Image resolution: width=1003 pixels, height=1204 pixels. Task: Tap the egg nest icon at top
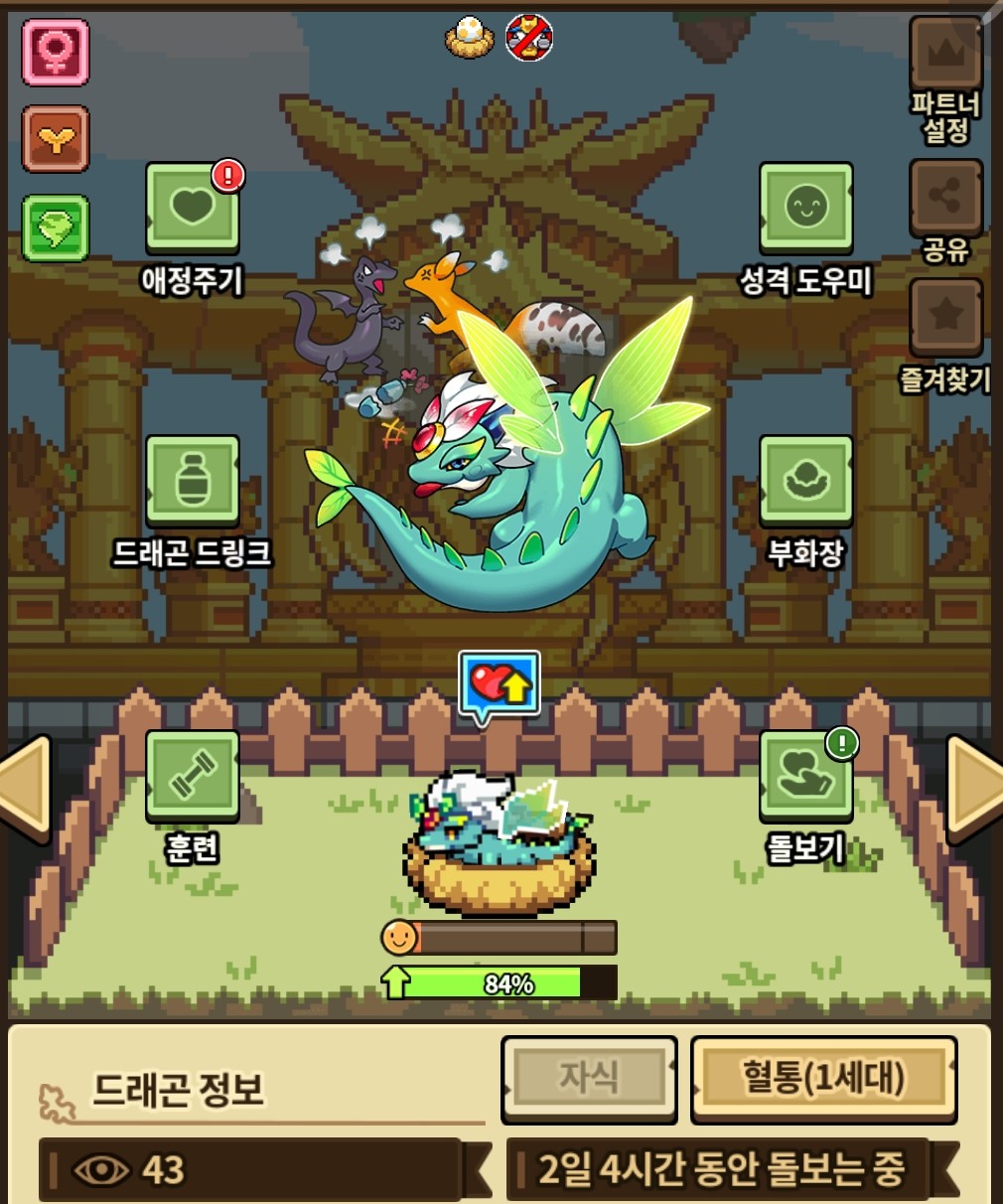(469, 39)
